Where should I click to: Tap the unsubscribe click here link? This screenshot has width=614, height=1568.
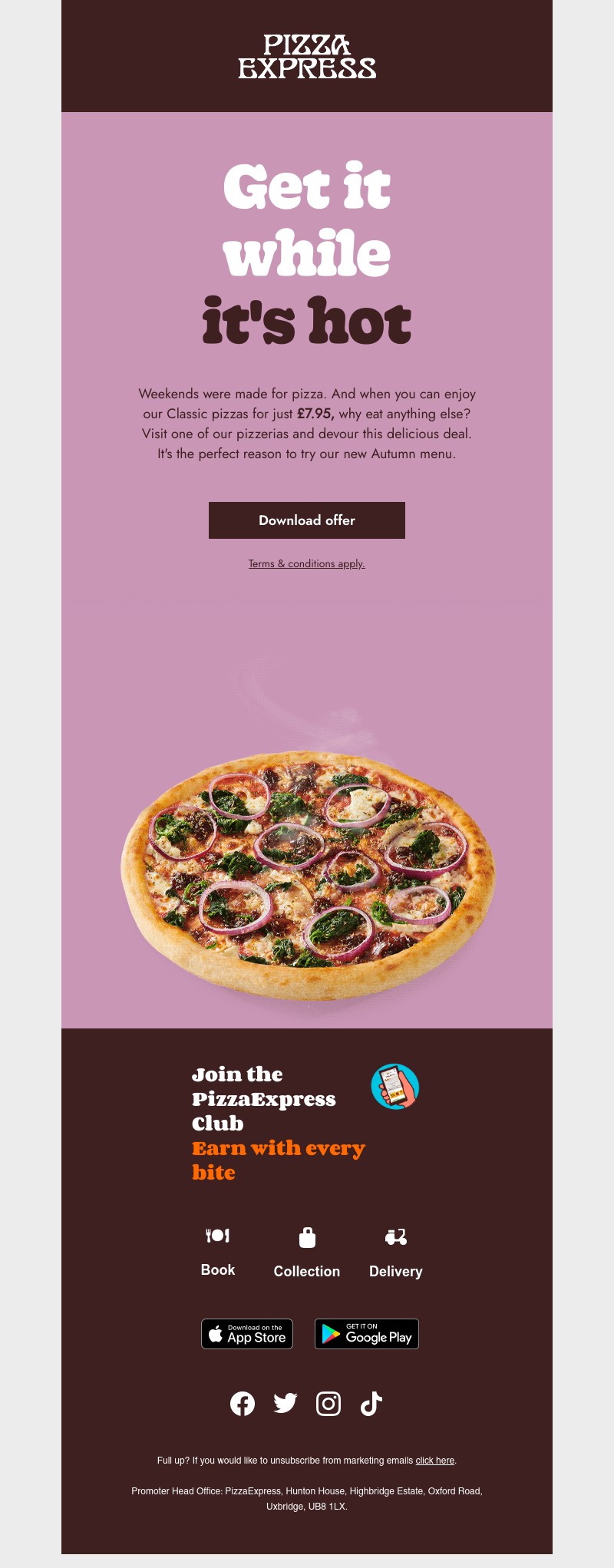pos(435,1461)
